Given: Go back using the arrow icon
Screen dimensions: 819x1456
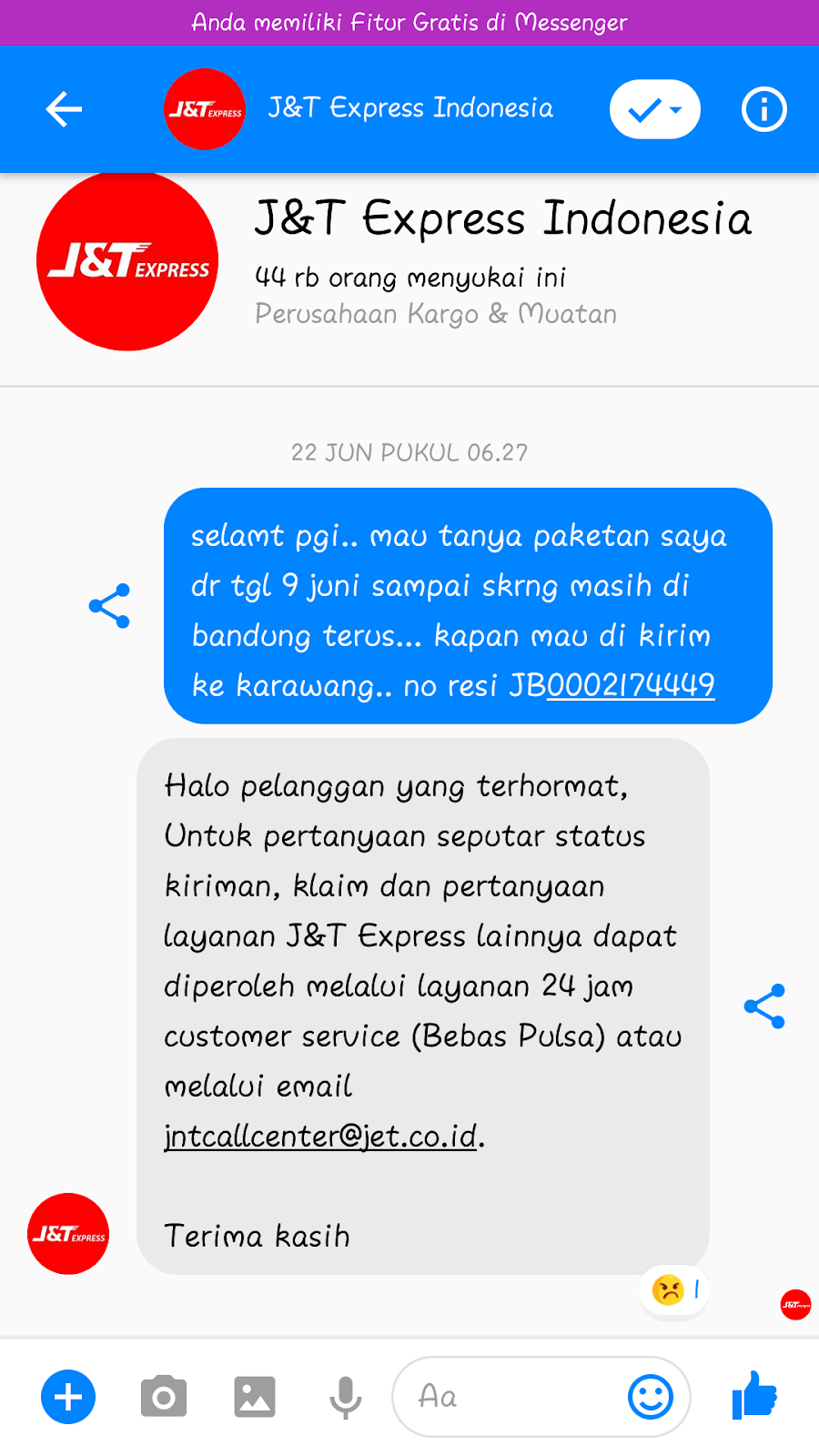Looking at the screenshot, I should 64,109.
